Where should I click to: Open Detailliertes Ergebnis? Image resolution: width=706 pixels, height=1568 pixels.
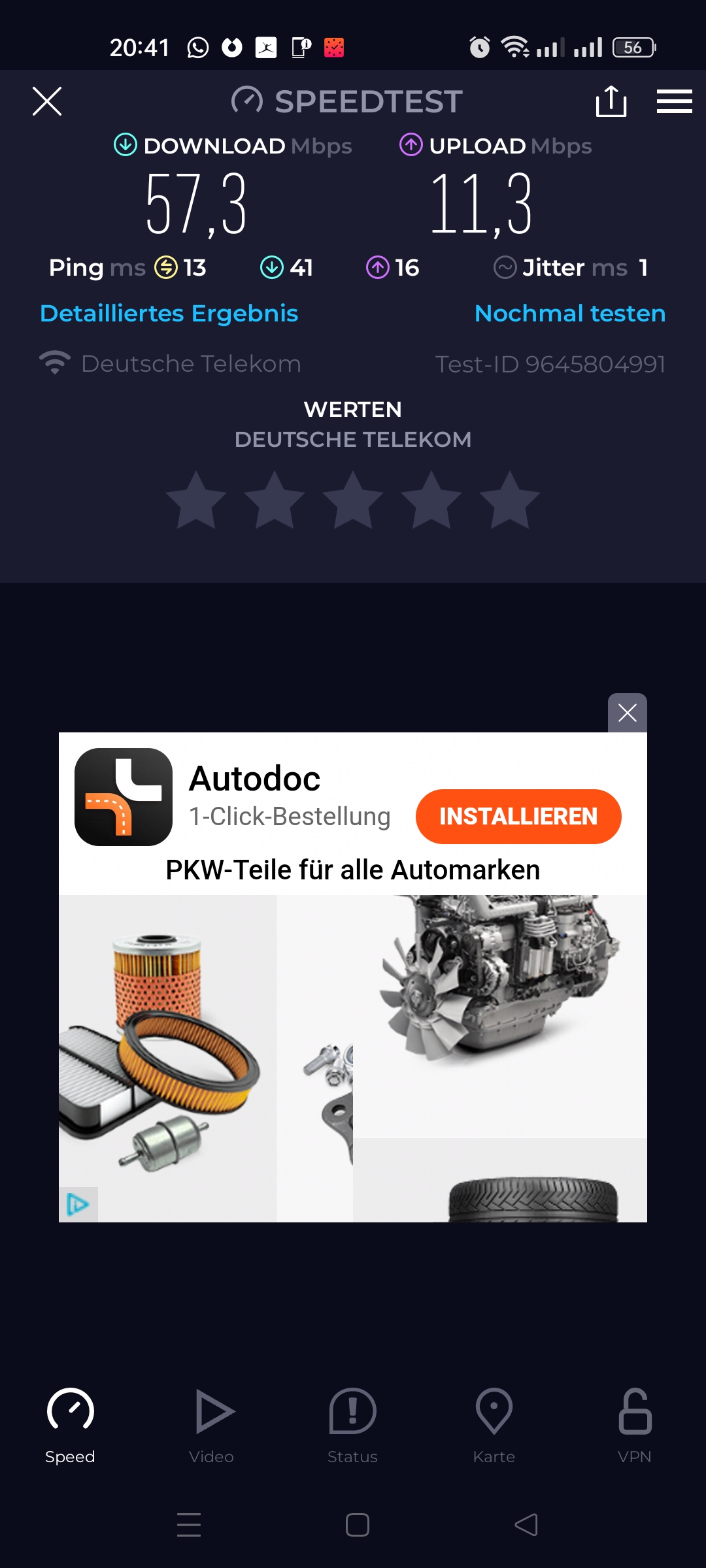point(169,314)
